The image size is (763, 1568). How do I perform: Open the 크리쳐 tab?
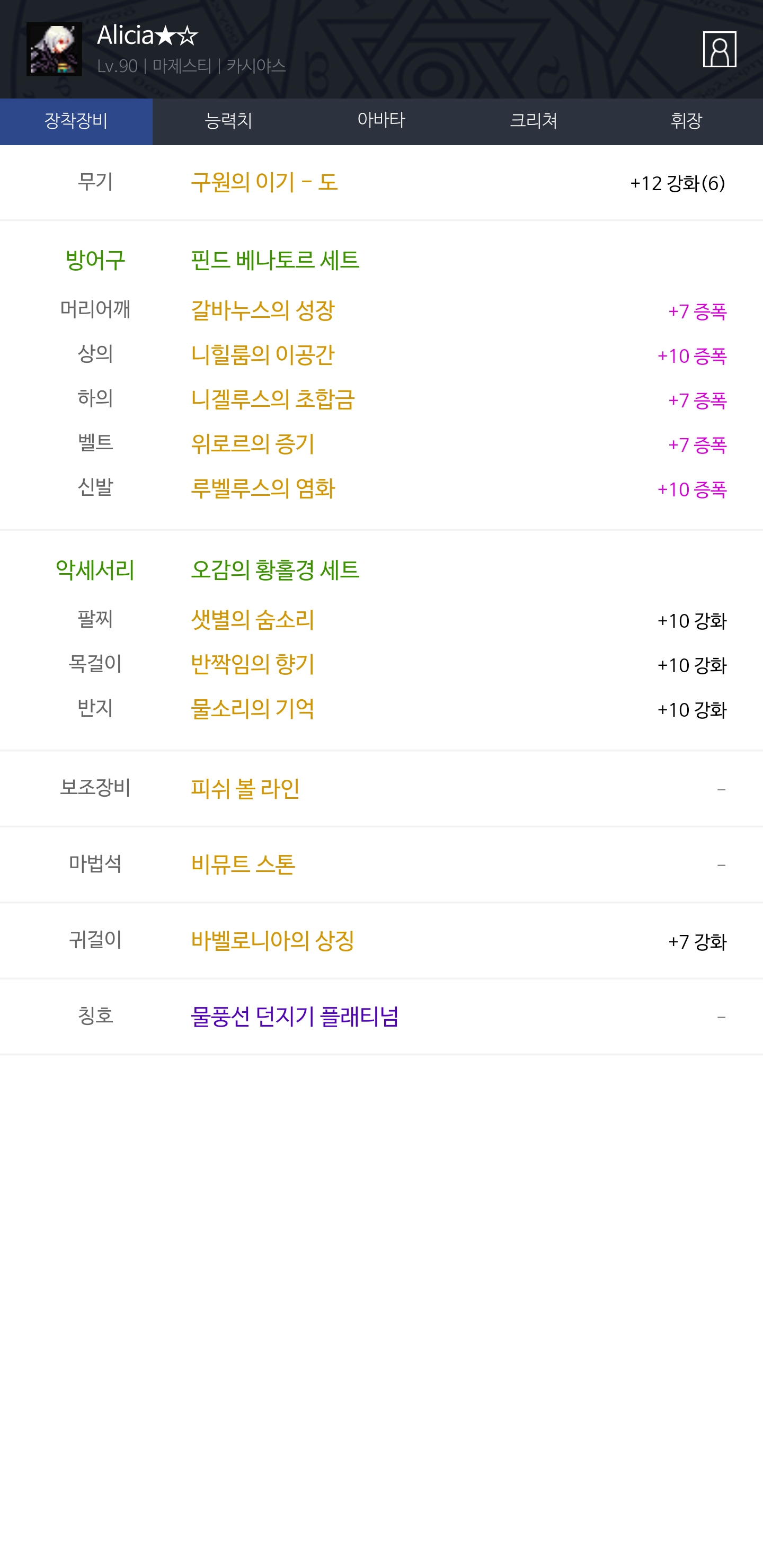534,121
